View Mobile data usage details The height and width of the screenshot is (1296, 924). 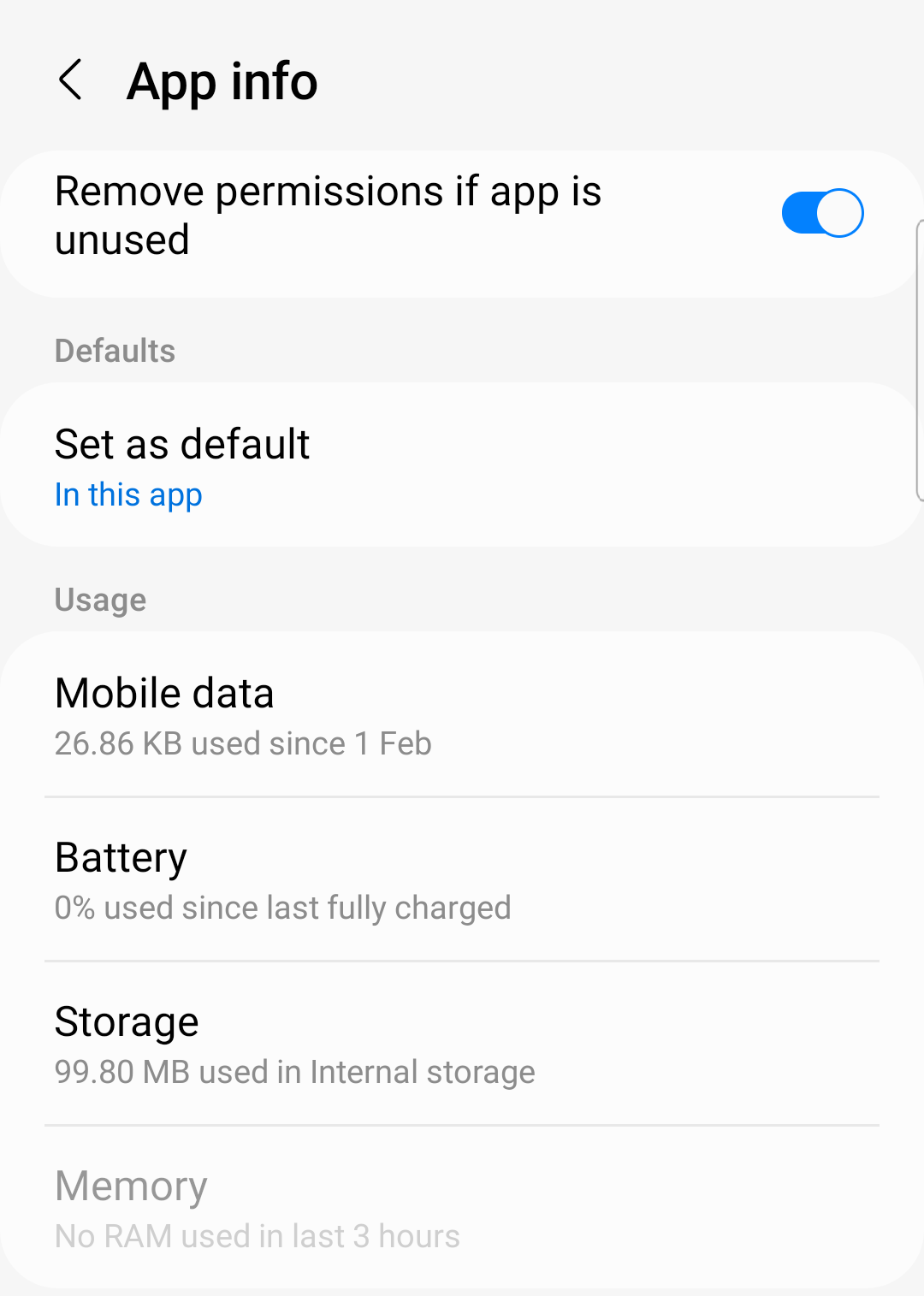coord(164,693)
